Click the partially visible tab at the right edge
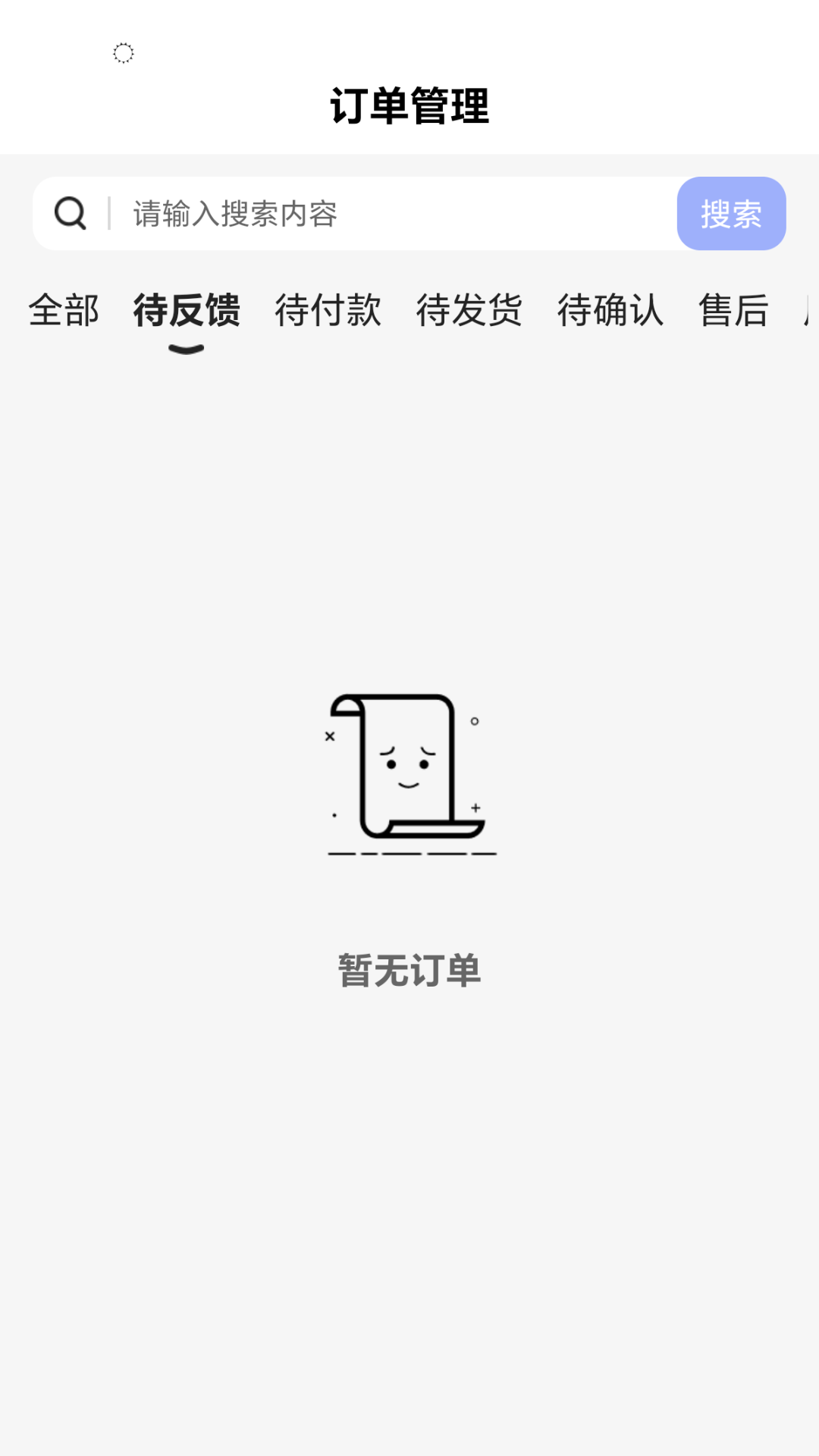The image size is (819, 1456). (x=810, y=311)
